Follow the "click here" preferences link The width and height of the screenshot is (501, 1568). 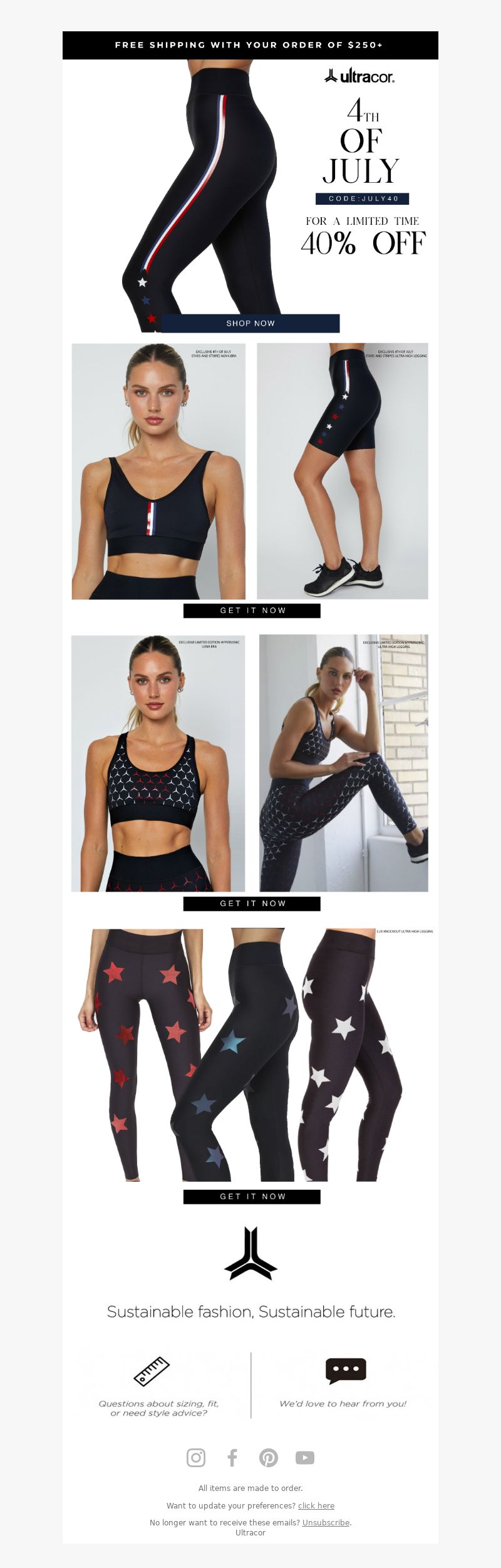tap(316, 1506)
